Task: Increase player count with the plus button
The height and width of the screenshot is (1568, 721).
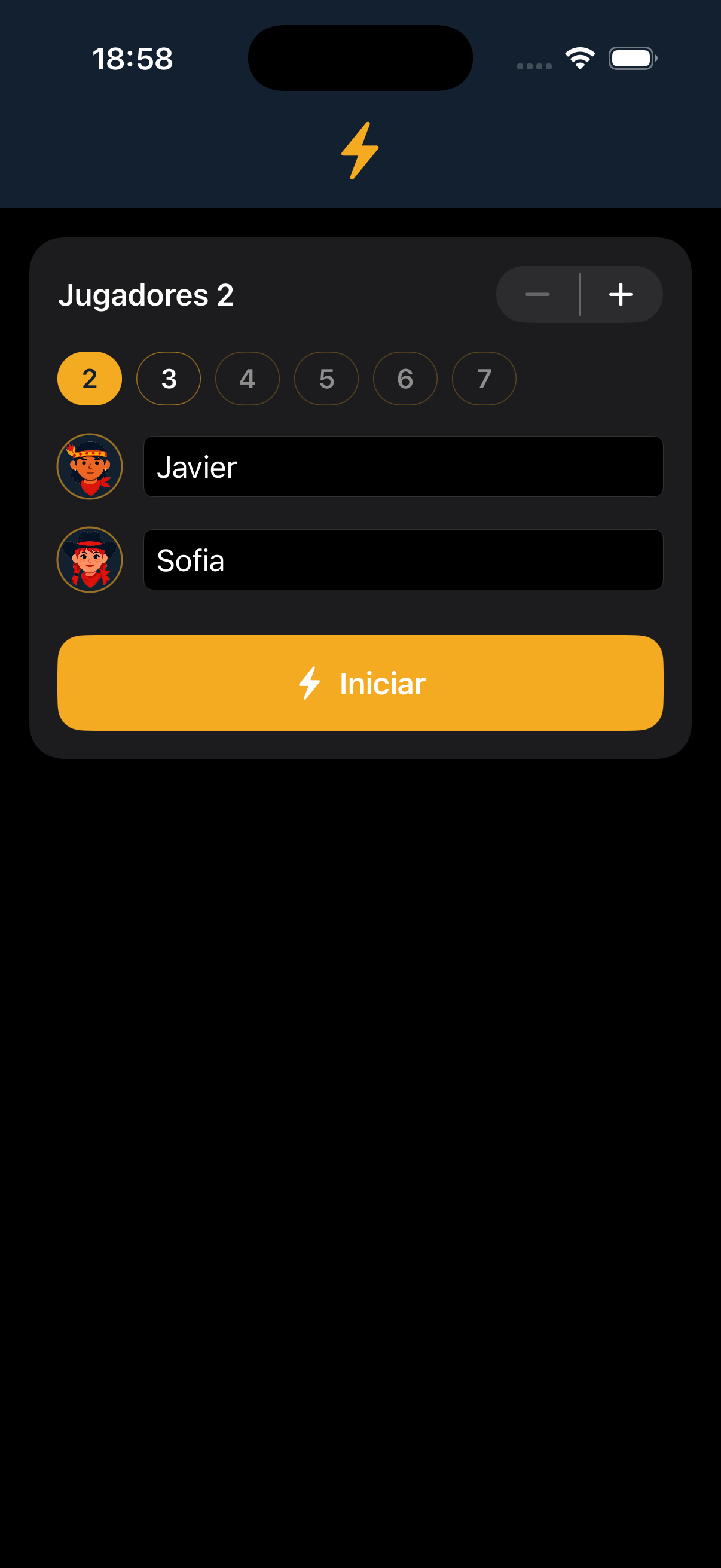Action: click(621, 294)
